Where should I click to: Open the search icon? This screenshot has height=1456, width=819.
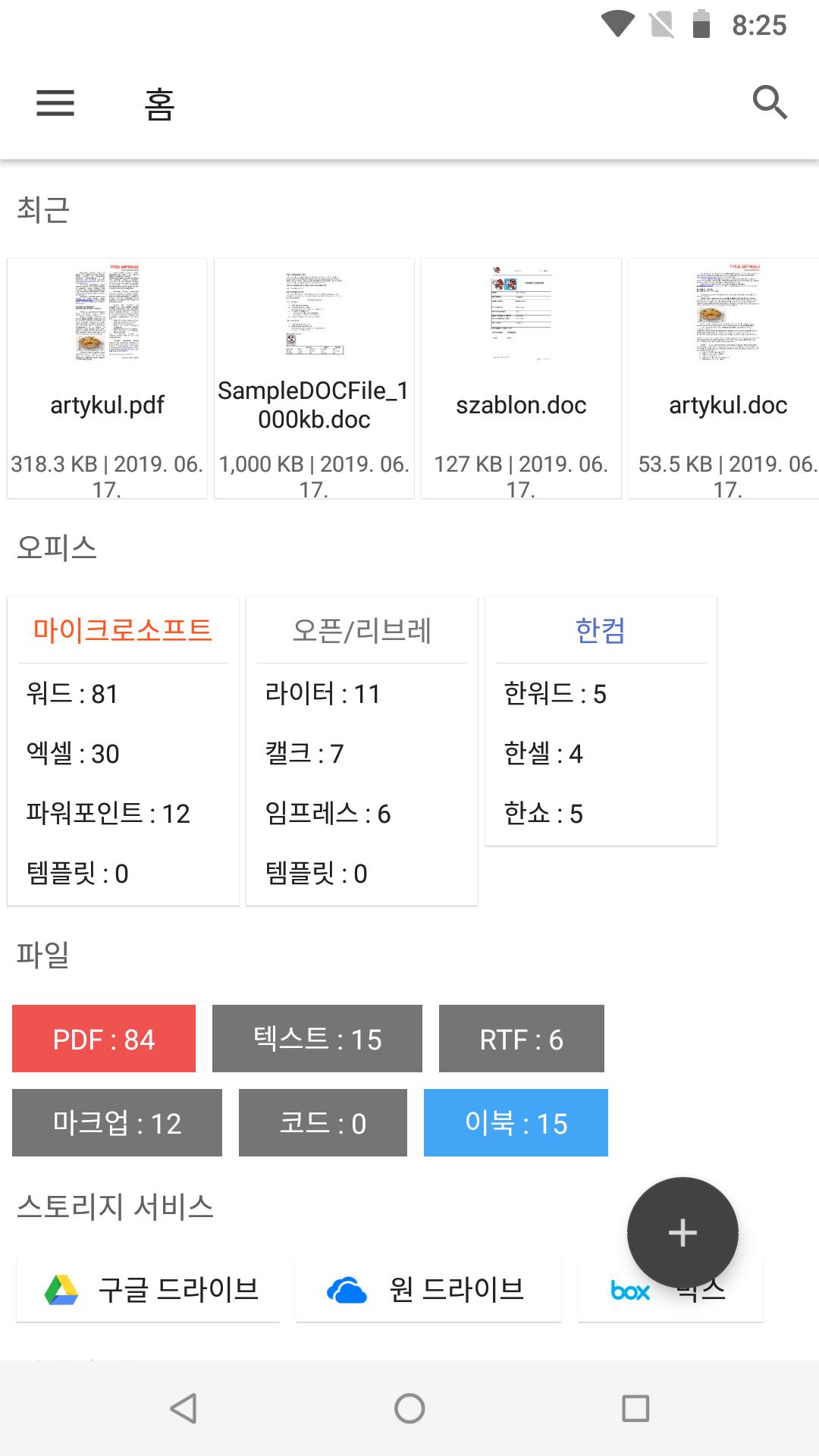point(770,102)
